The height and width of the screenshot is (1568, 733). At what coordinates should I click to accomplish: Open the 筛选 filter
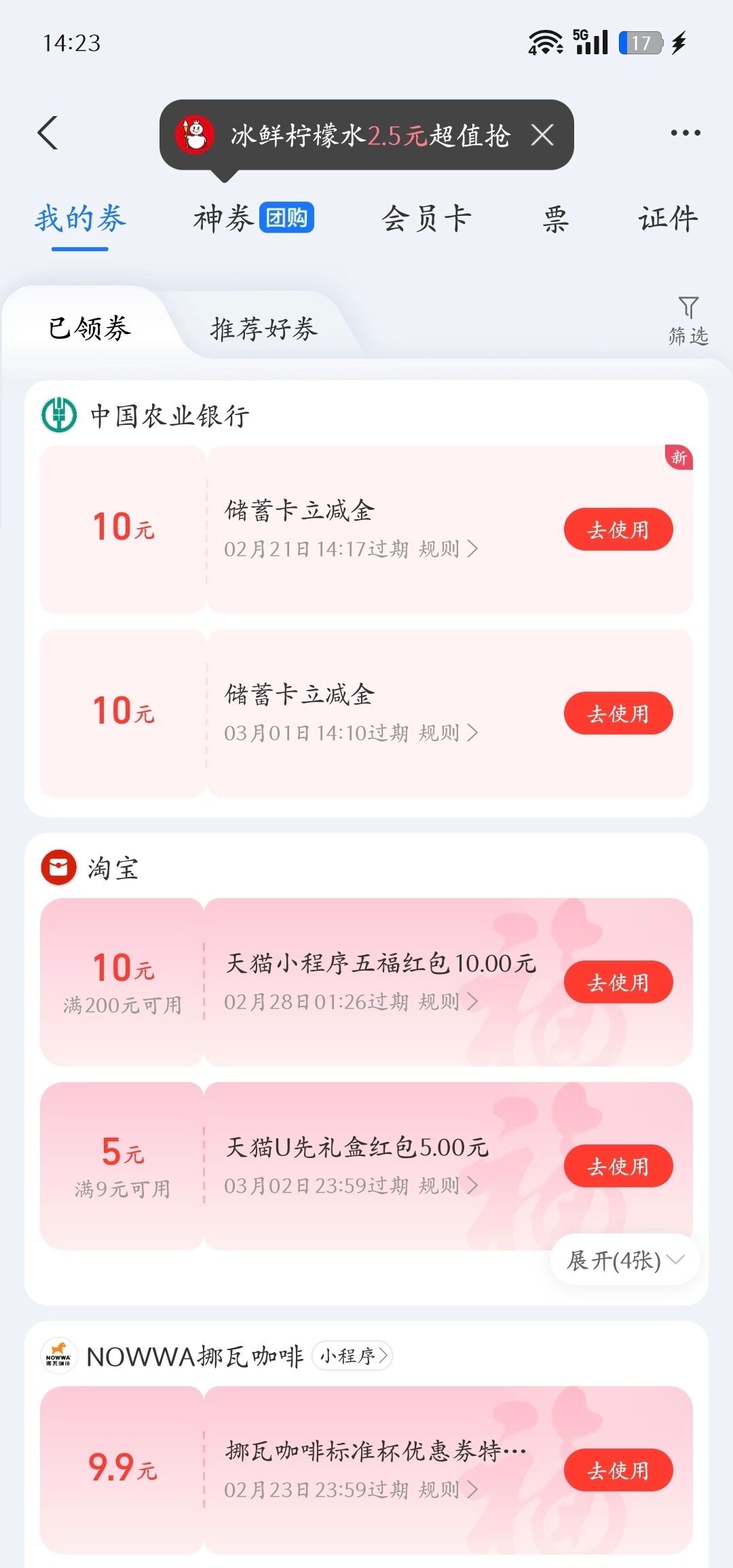pyautogui.click(x=688, y=320)
